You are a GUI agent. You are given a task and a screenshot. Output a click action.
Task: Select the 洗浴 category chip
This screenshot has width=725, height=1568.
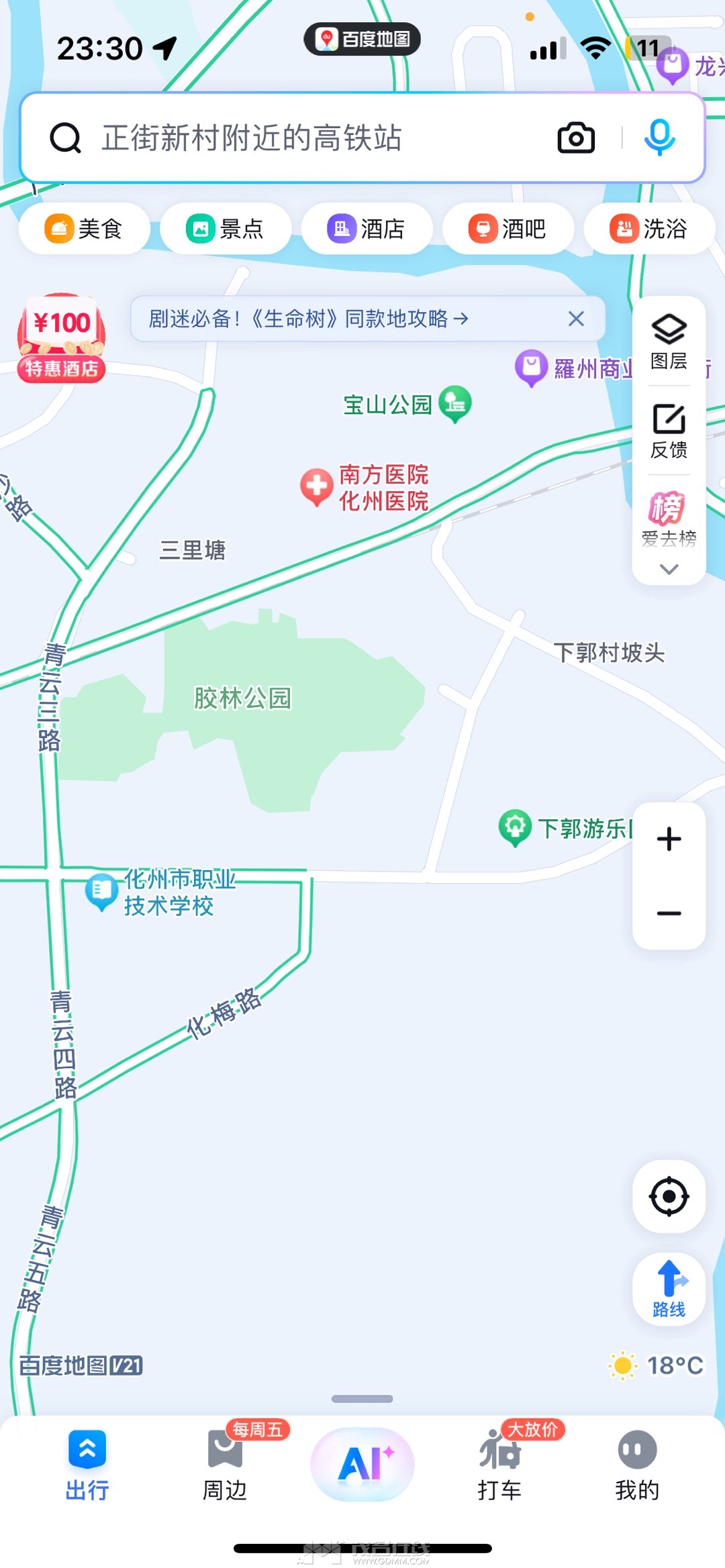[648, 229]
